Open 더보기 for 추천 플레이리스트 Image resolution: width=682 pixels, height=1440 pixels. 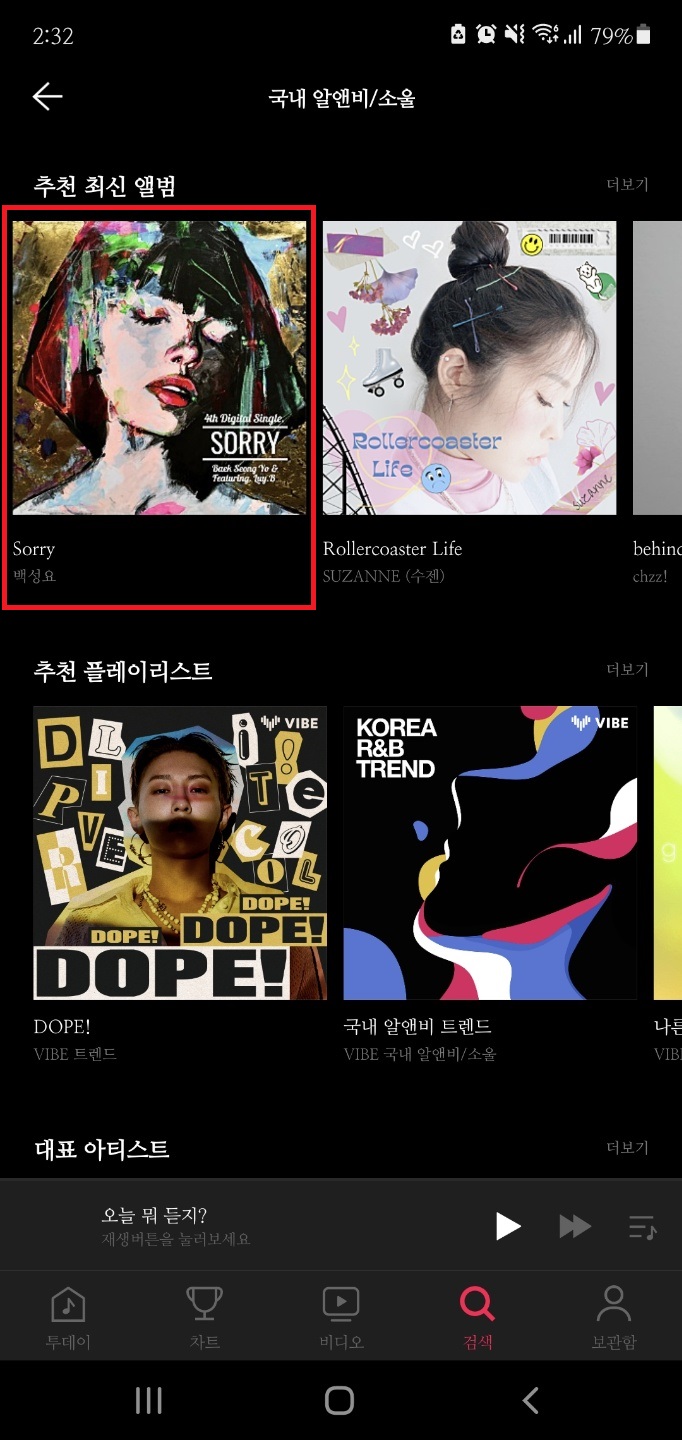coord(627,669)
